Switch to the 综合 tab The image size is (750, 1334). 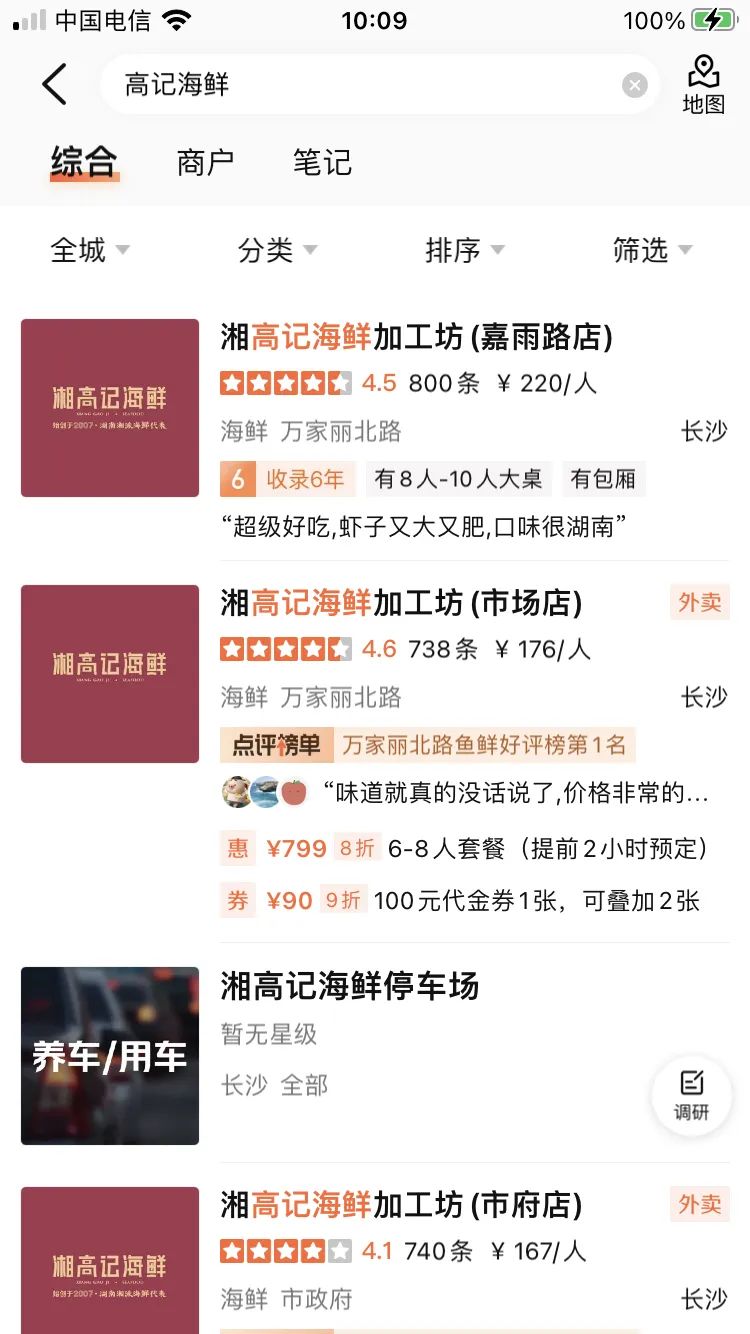pyautogui.click(x=84, y=162)
